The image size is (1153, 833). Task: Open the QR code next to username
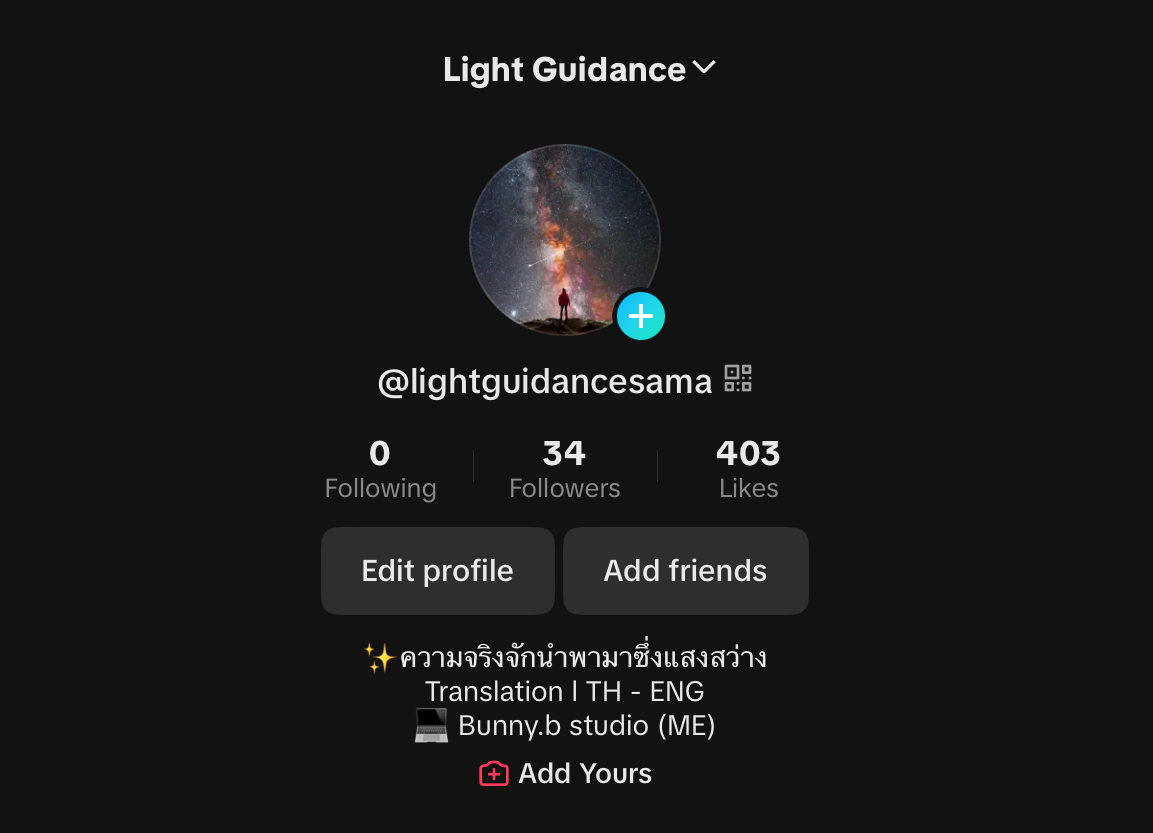(738, 379)
